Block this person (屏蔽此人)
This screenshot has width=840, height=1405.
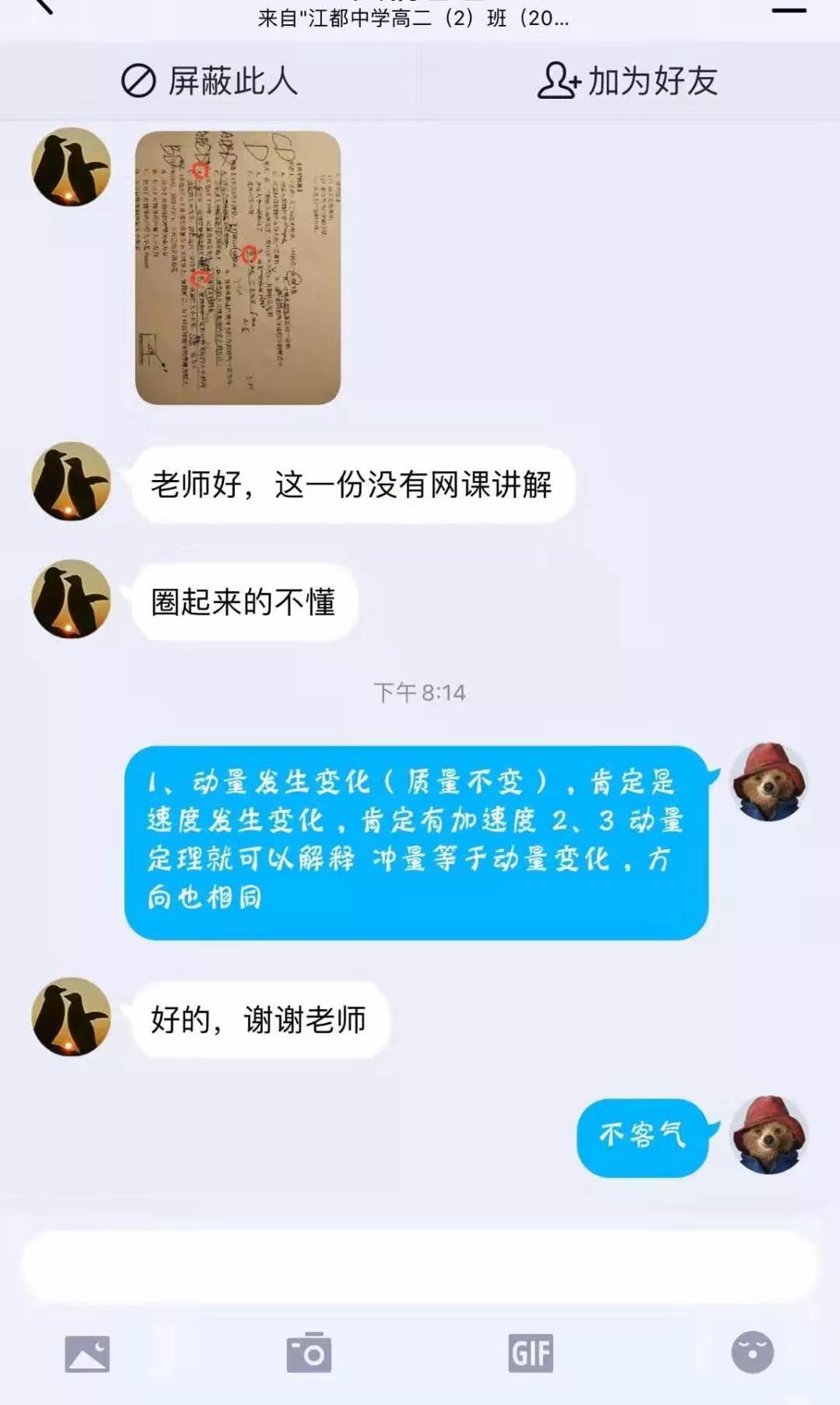pyautogui.click(x=210, y=81)
